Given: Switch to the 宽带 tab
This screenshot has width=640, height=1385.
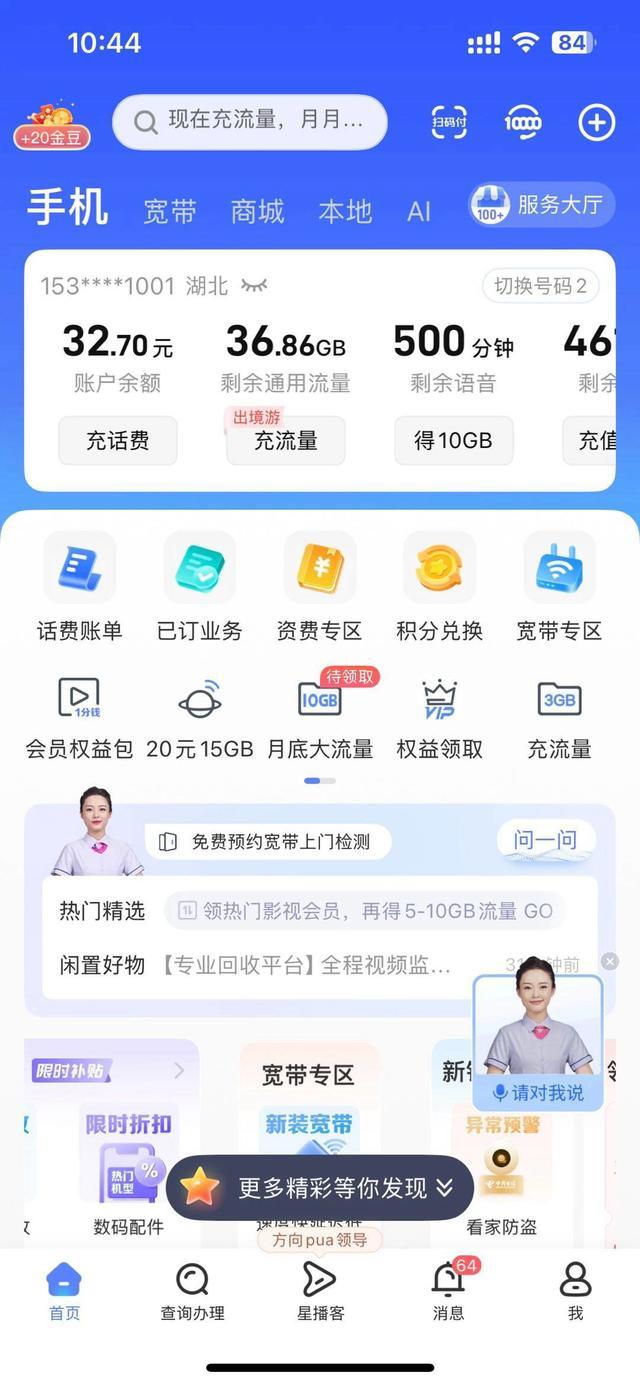Looking at the screenshot, I should 170,211.
